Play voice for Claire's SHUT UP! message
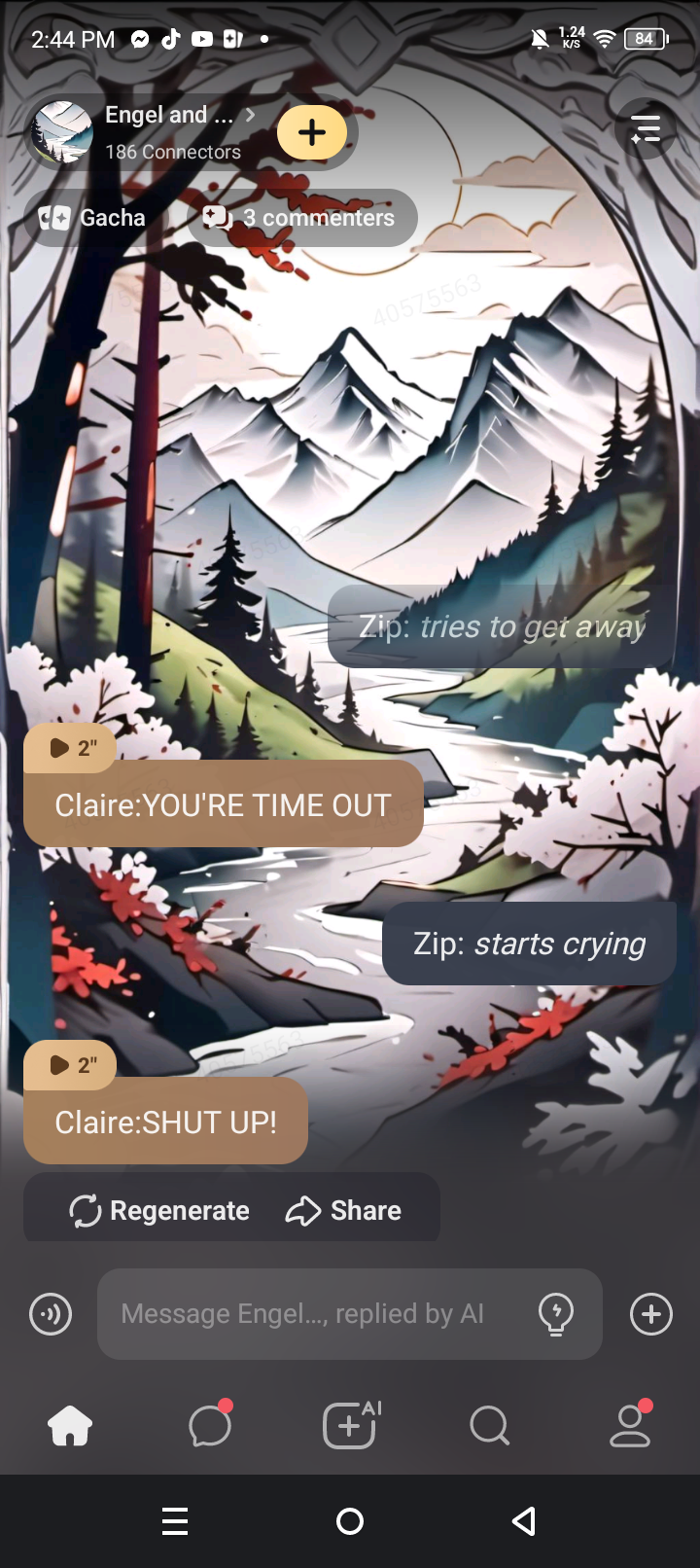 click(x=72, y=1064)
